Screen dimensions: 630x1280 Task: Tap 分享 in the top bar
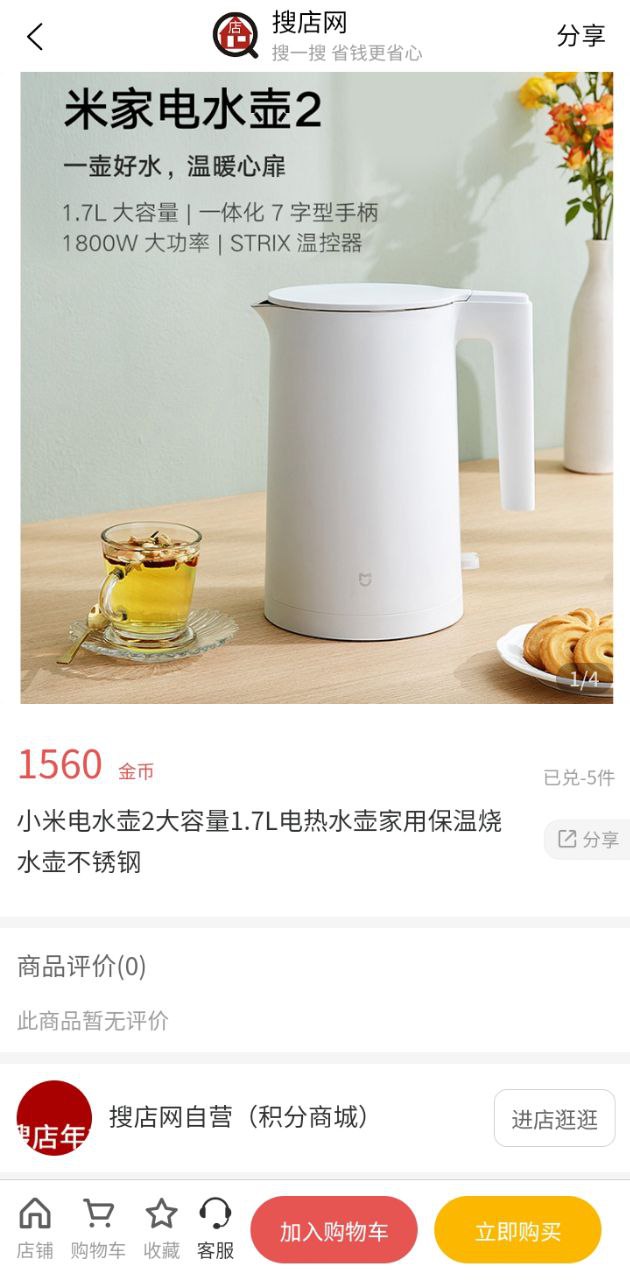click(580, 36)
